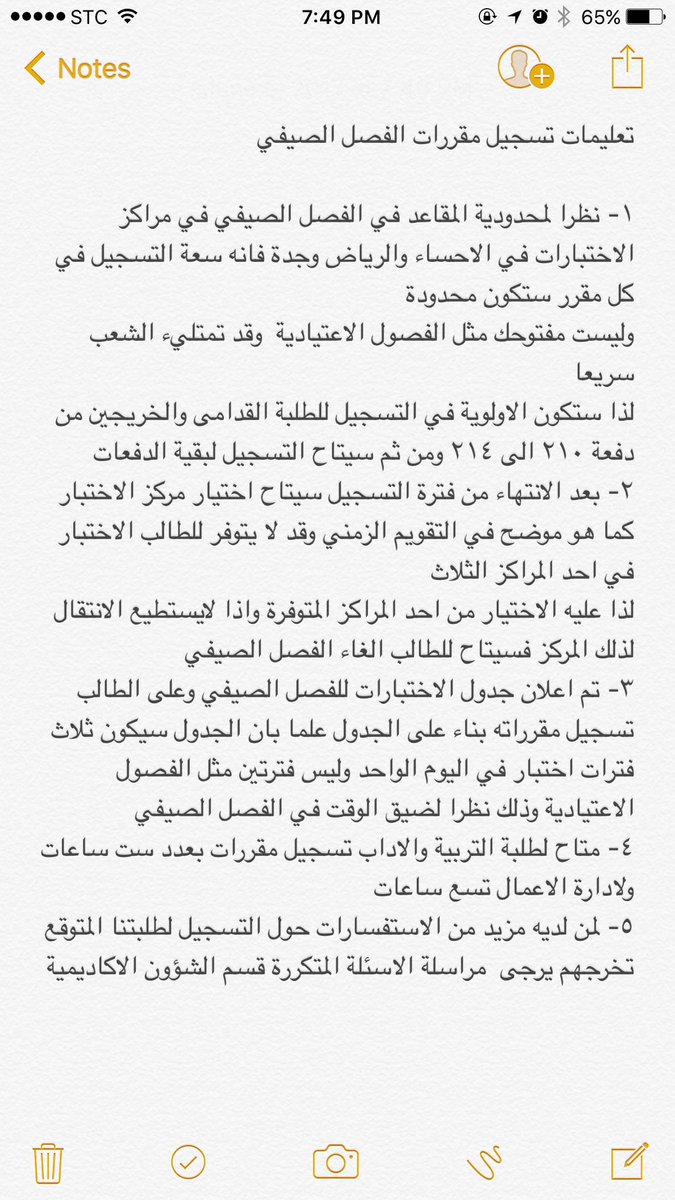This screenshot has width=675, height=1200.
Task: Compose a new note
Action: [x=628, y=1161]
